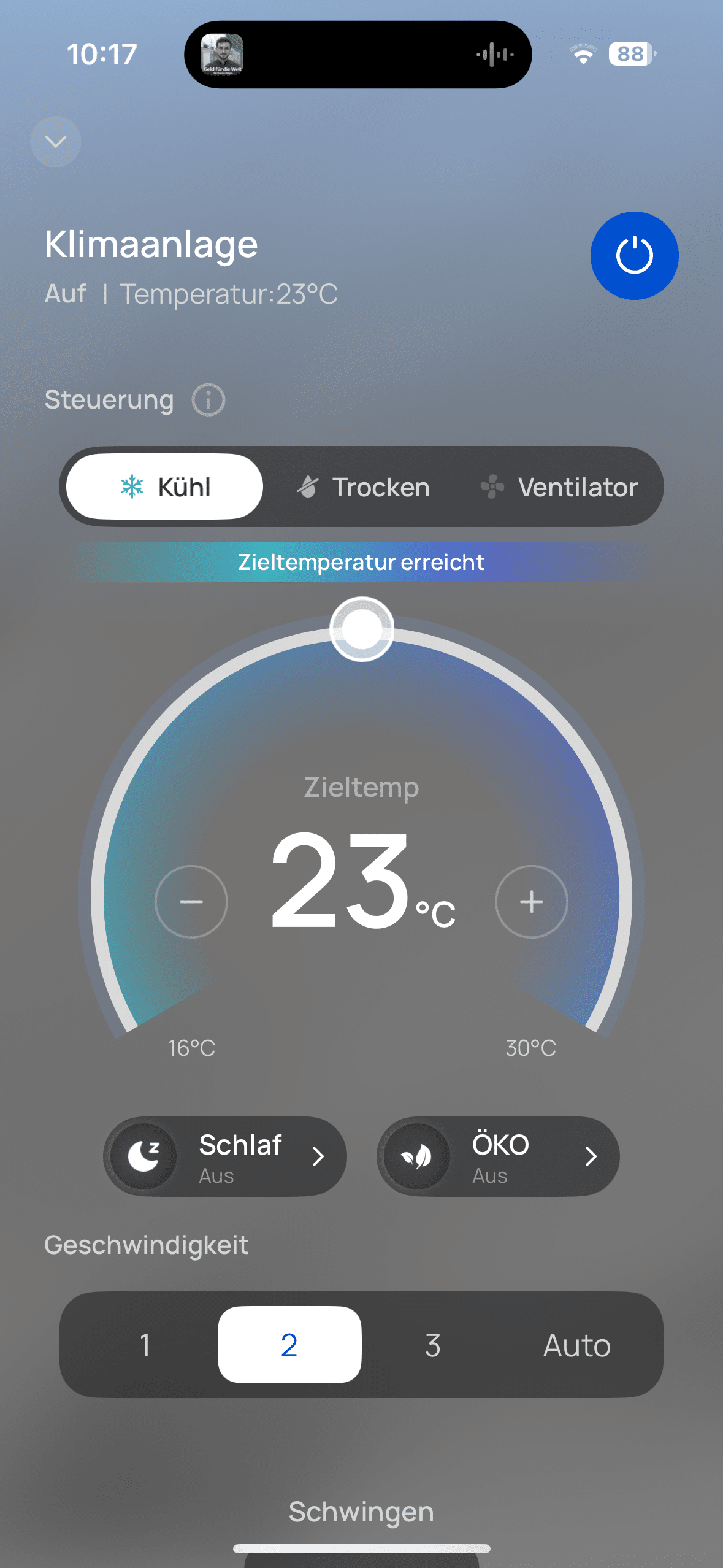Turn off the Klimaanlage power button
The height and width of the screenshot is (1568, 723).
tap(634, 256)
